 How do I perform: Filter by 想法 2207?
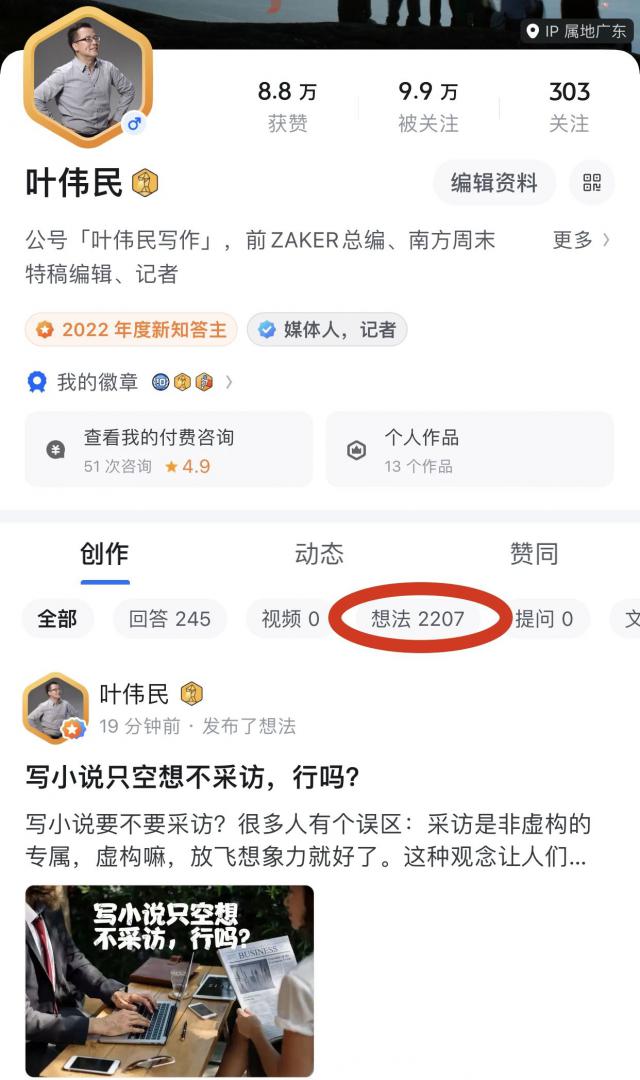(418, 619)
